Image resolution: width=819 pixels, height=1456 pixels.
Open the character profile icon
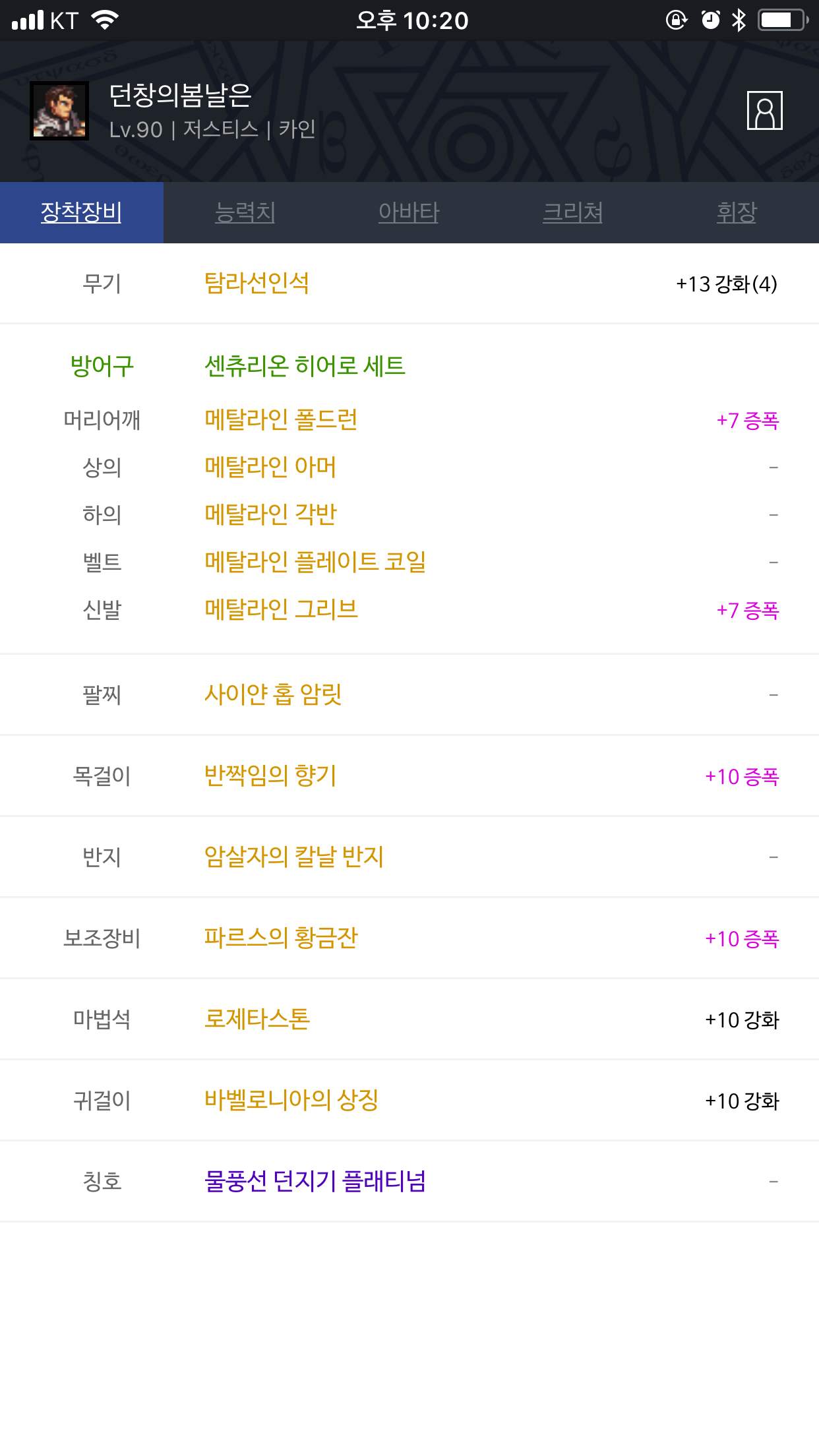coord(764,111)
